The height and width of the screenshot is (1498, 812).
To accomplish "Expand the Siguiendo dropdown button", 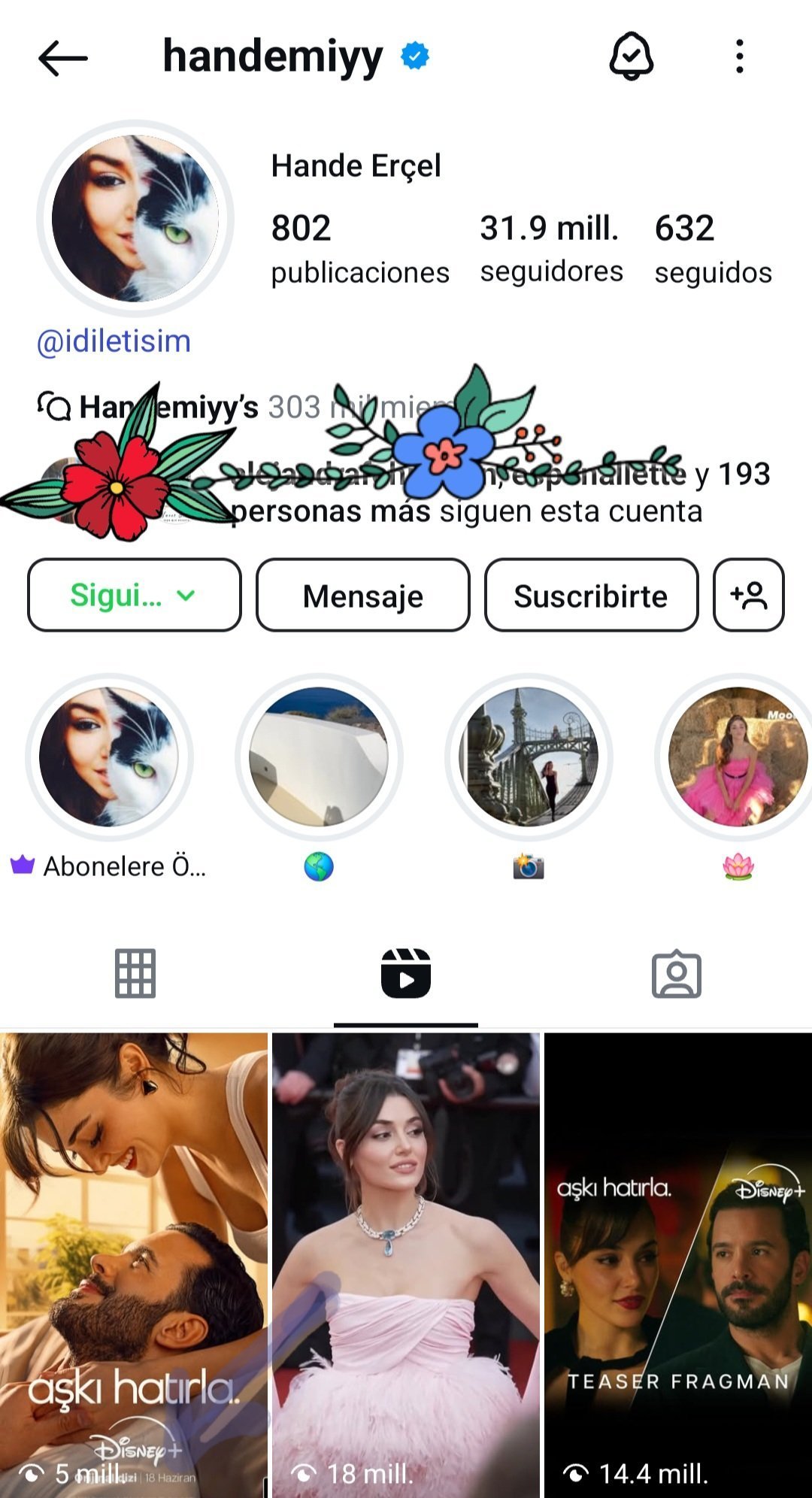I will [x=135, y=596].
